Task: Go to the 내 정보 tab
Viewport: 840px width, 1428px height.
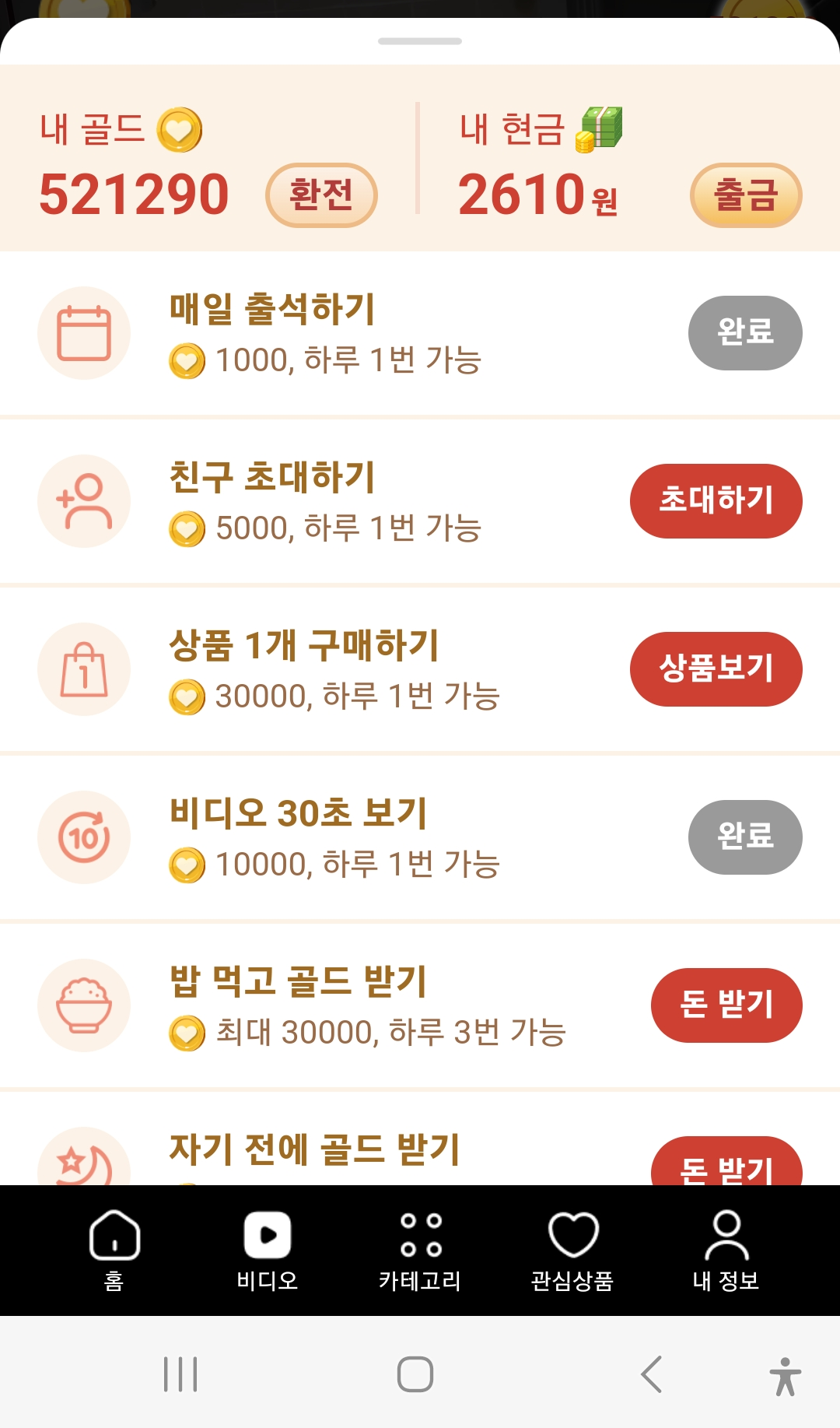Action: [x=726, y=1251]
